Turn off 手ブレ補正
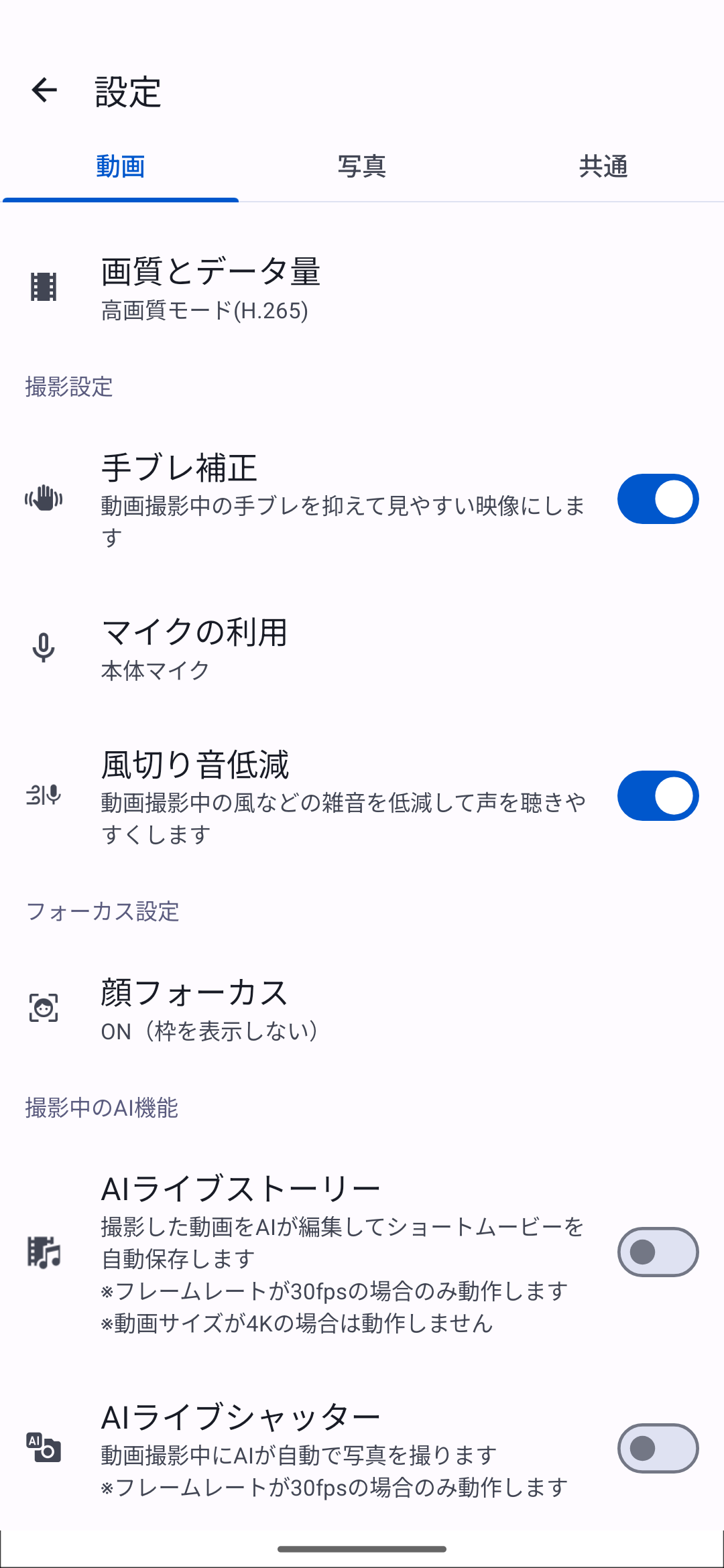 click(x=657, y=499)
